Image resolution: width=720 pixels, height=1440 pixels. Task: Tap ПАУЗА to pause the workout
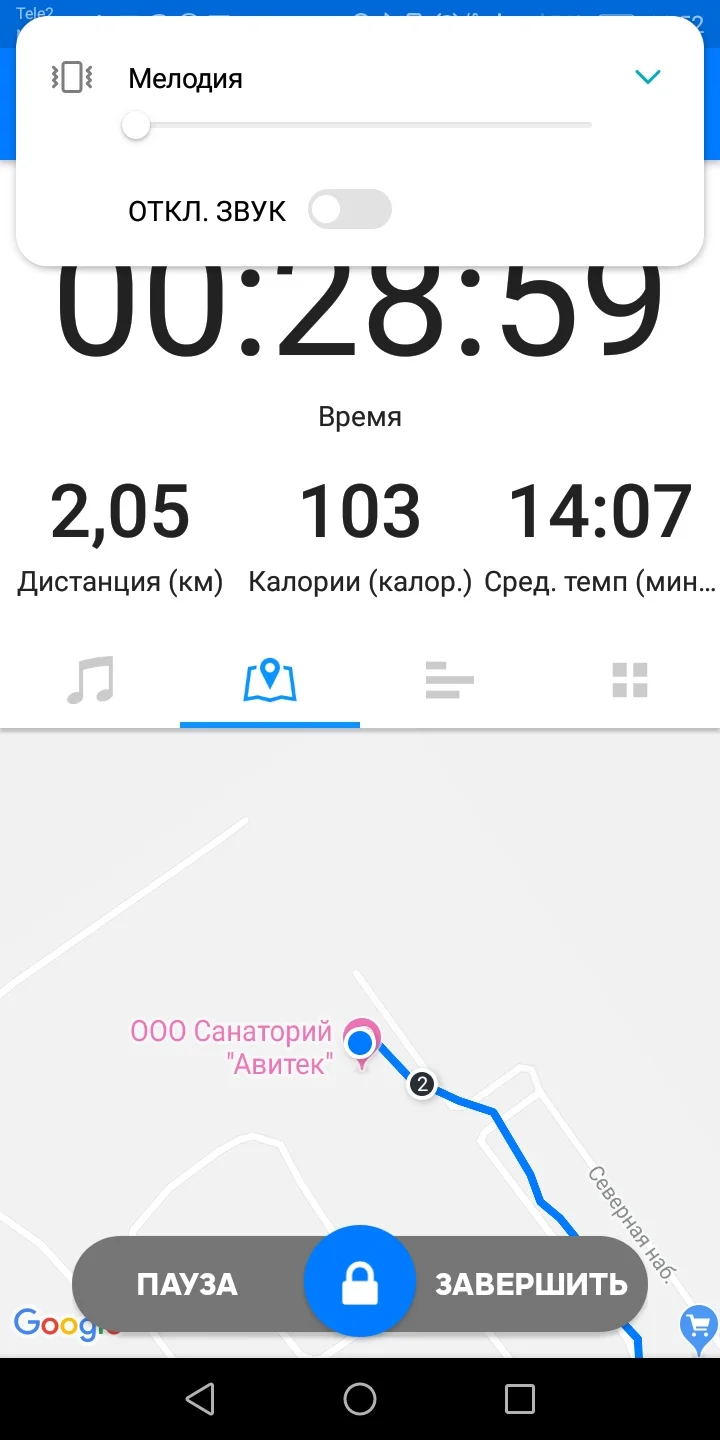point(187,1285)
